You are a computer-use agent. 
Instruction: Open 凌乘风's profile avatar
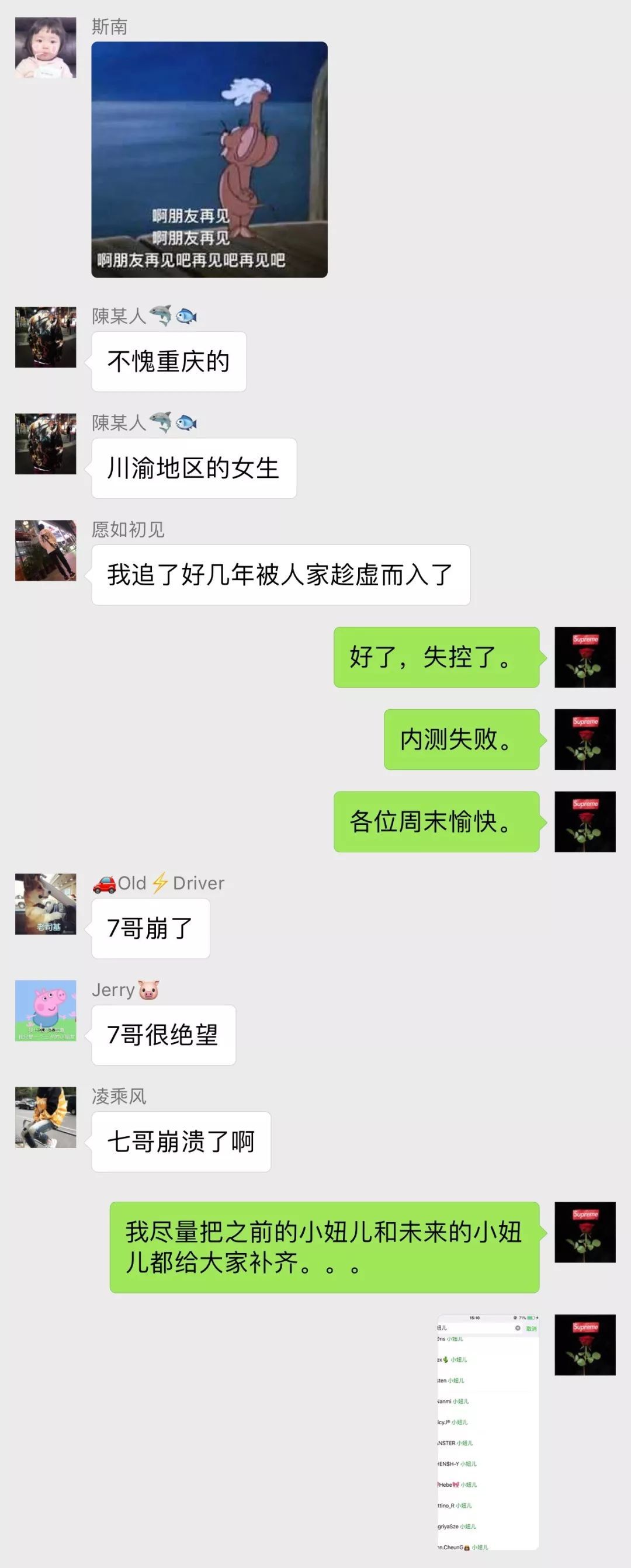[x=46, y=1117]
